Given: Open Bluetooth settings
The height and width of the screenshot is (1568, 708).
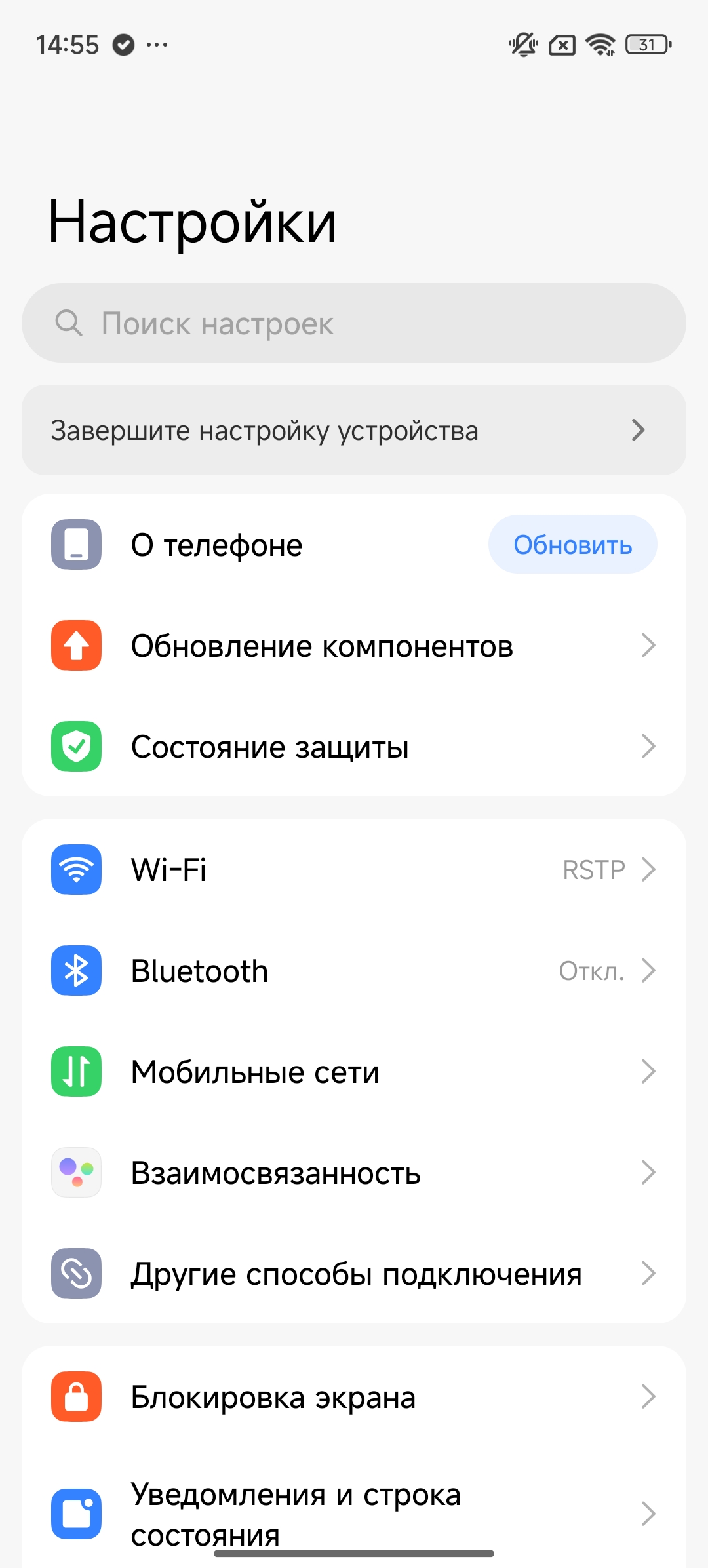Looking at the screenshot, I should tap(354, 971).
